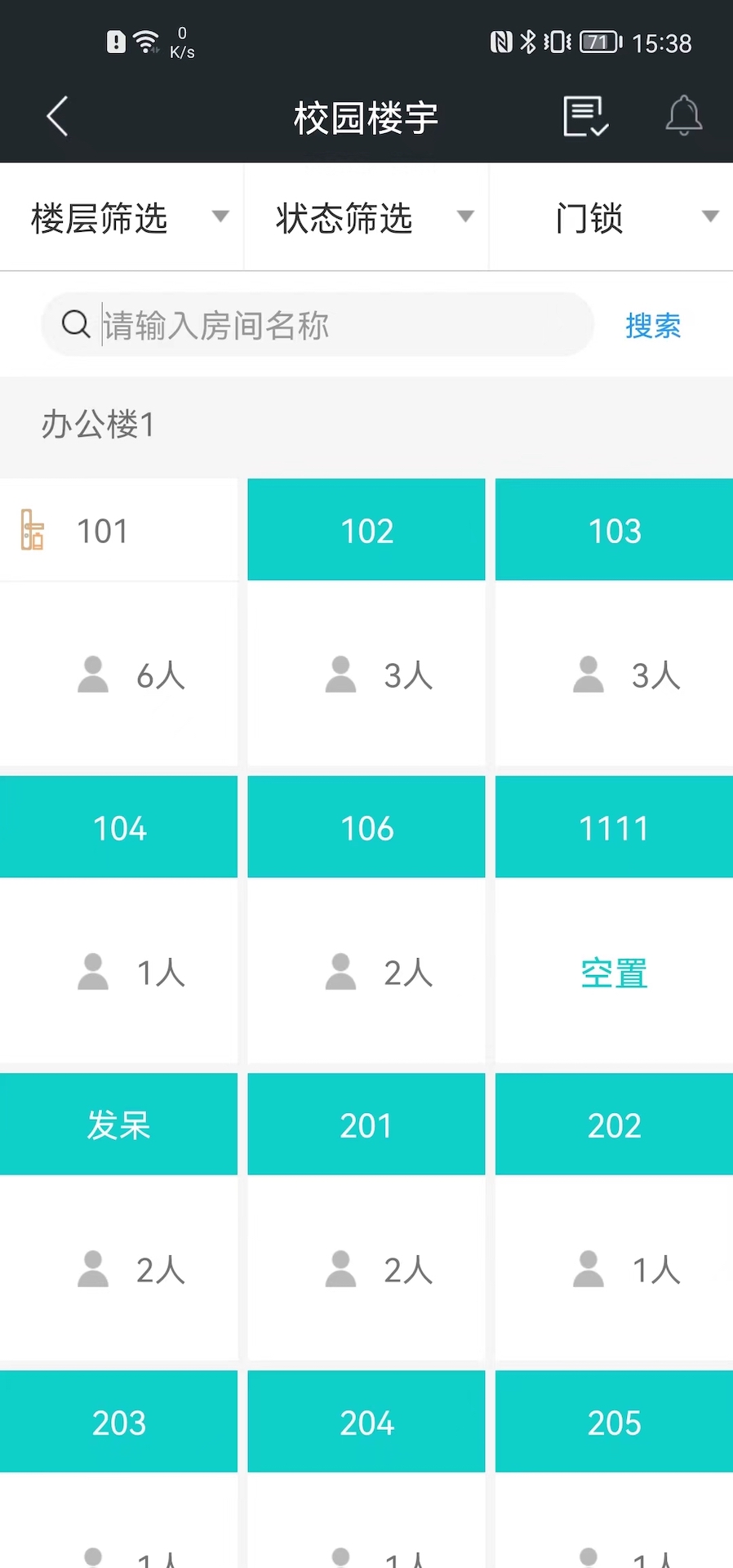Screen dimensions: 733x1568
Task: Open the 状态筛选 status filter dropdown
Action: pos(366,216)
